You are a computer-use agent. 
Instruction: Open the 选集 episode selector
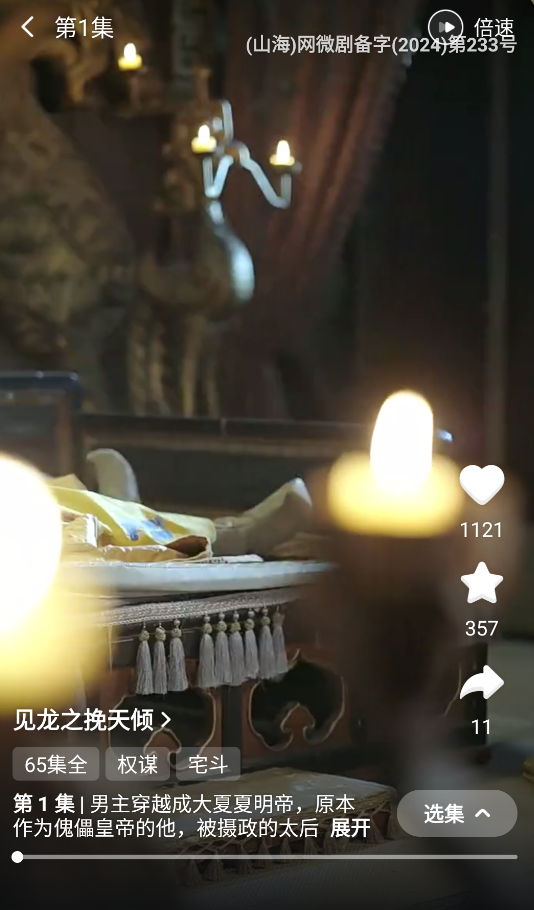point(457,813)
